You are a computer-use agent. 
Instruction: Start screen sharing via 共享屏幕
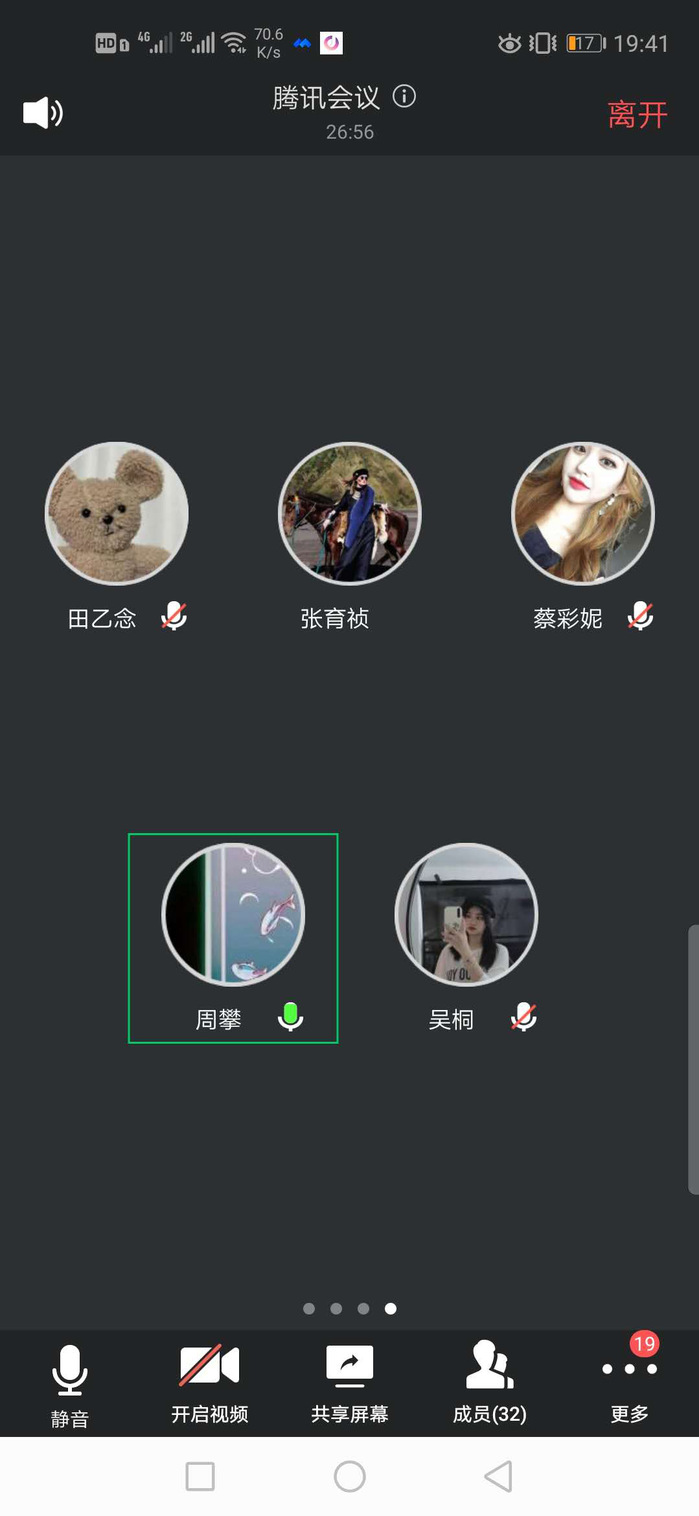tap(349, 1384)
